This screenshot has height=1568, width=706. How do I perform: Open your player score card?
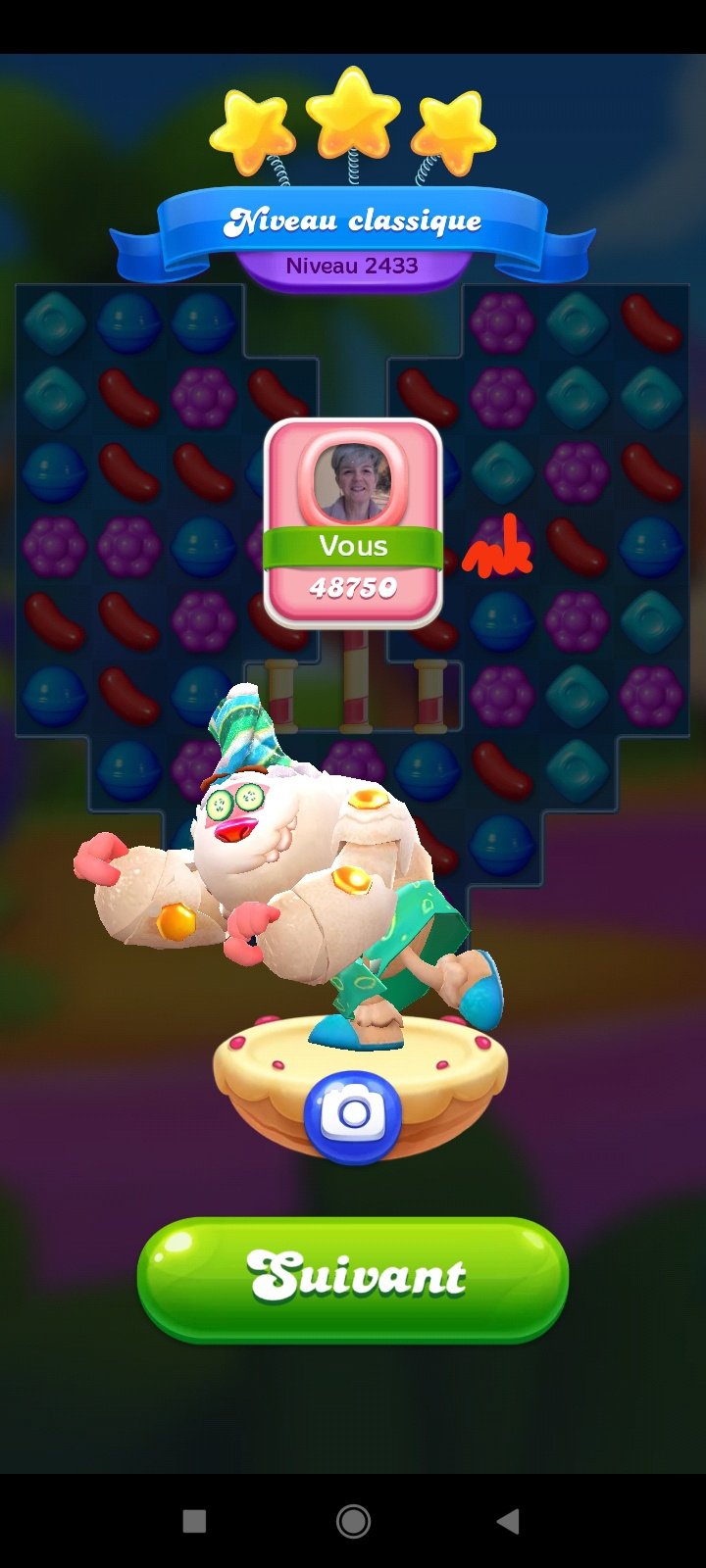(x=353, y=523)
